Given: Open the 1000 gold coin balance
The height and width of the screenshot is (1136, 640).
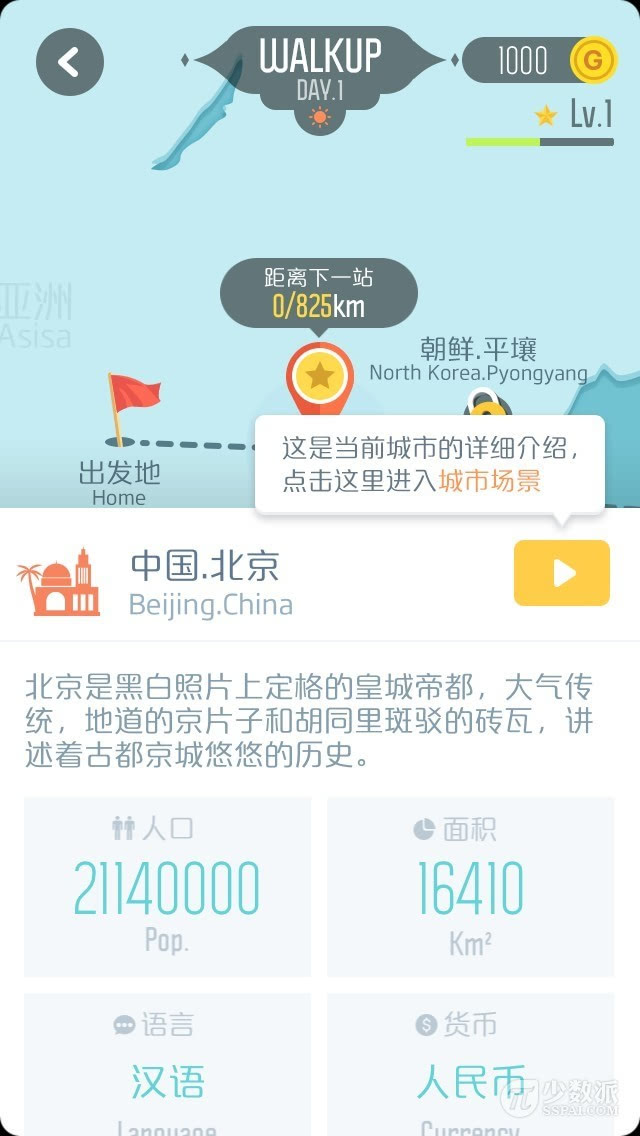Looking at the screenshot, I should pyautogui.click(x=540, y=59).
